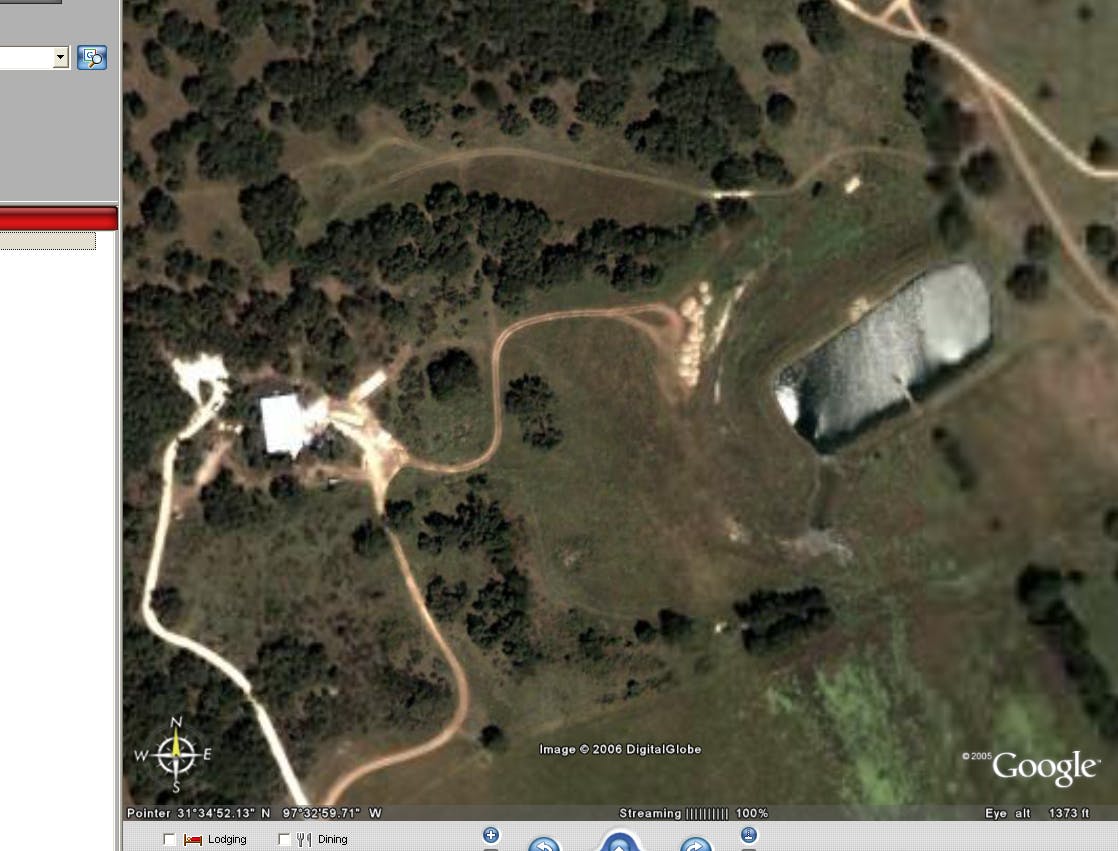1118x851 pixels.
Task: Expand the search field dropdown arrow
Action: click(x=60, y=58)
